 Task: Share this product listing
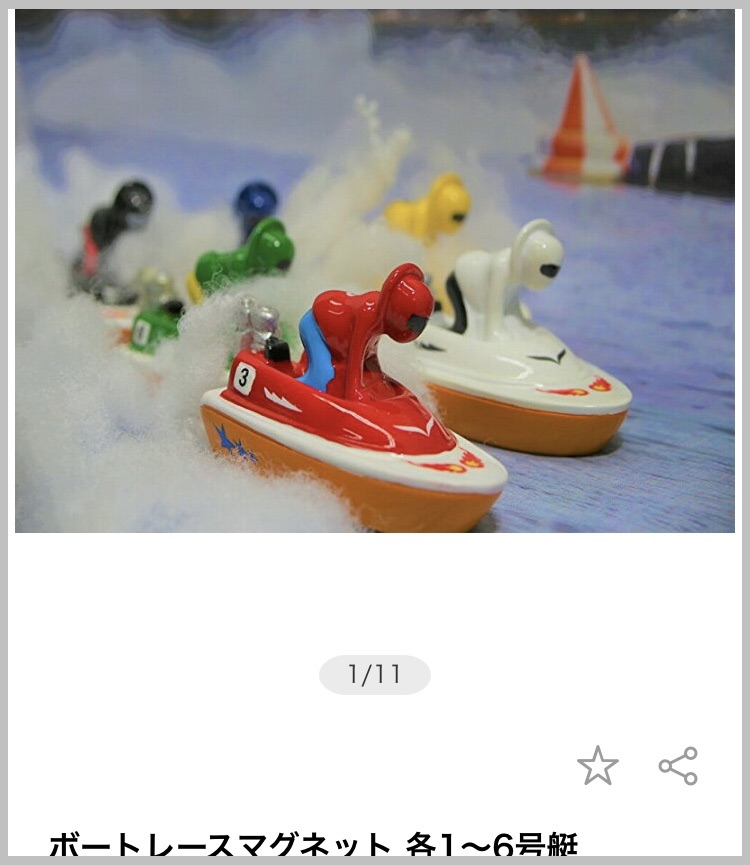(x=678, y=766)
